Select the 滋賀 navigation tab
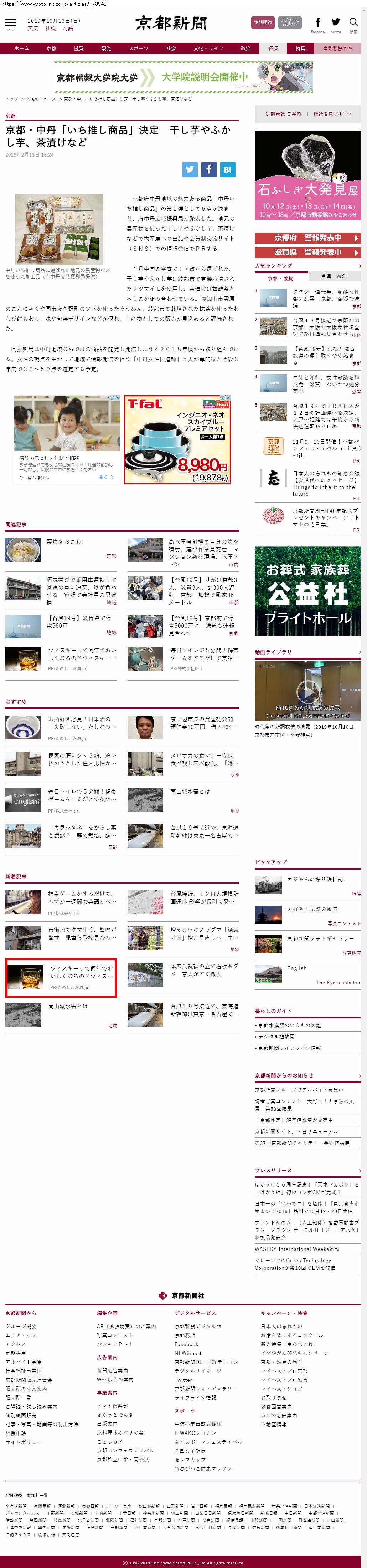The width and height of the screenshot is (367, 1568). pyautogui.click(x=79, y=48)
